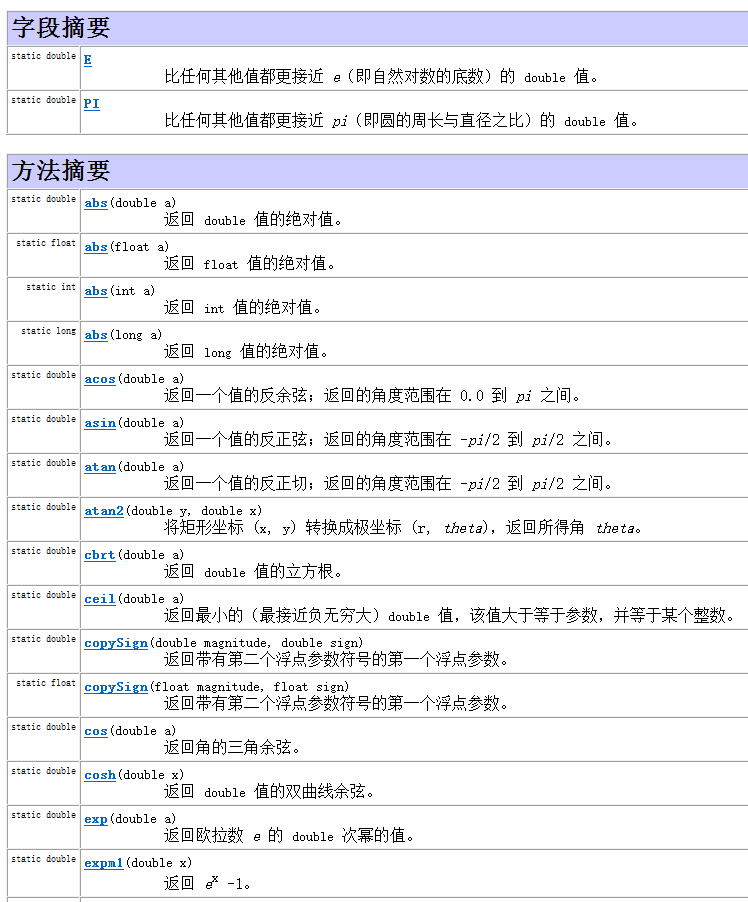Select the cosh method link

point(100,775)
